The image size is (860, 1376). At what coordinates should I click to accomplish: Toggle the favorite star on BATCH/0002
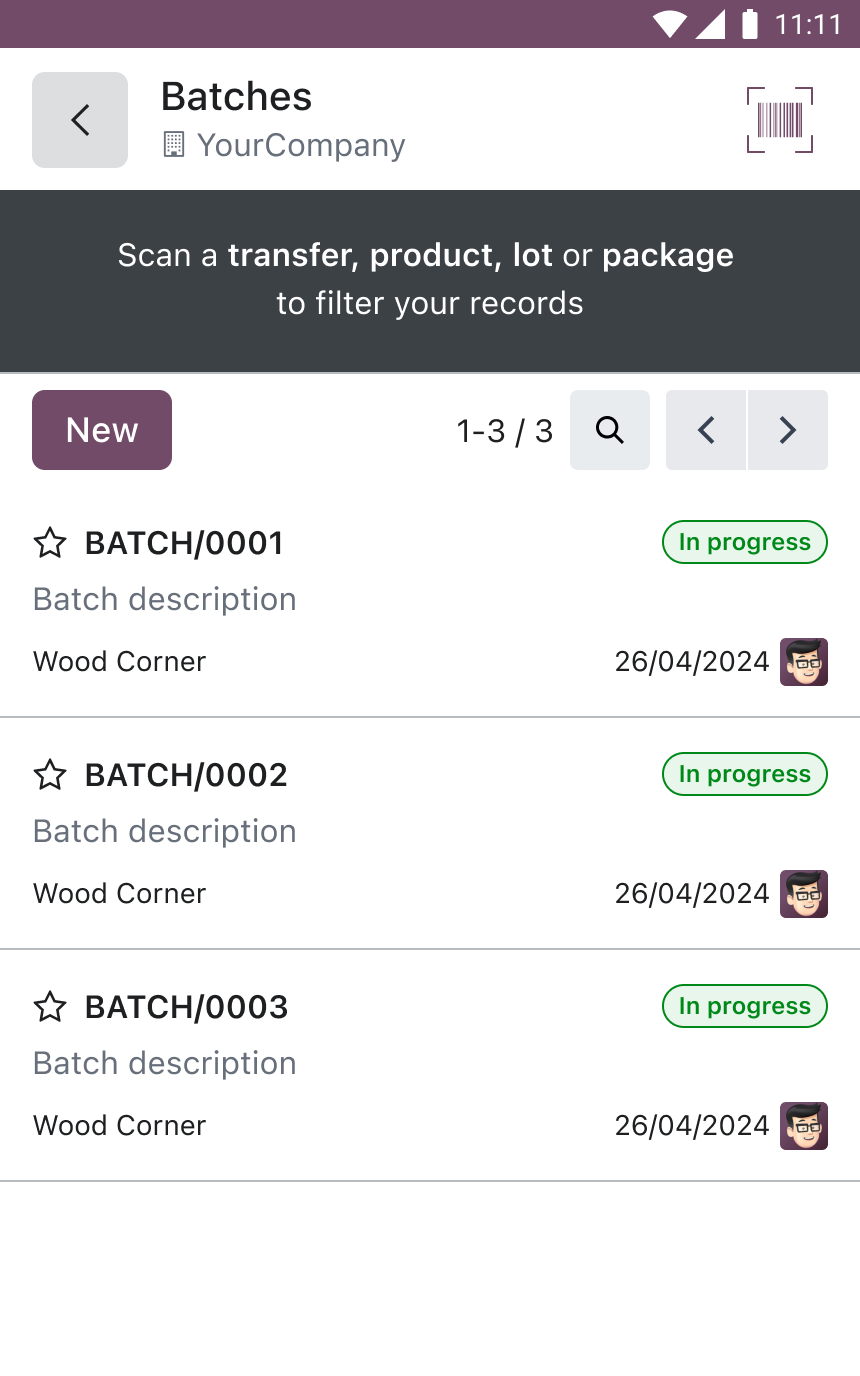point(48,774)
